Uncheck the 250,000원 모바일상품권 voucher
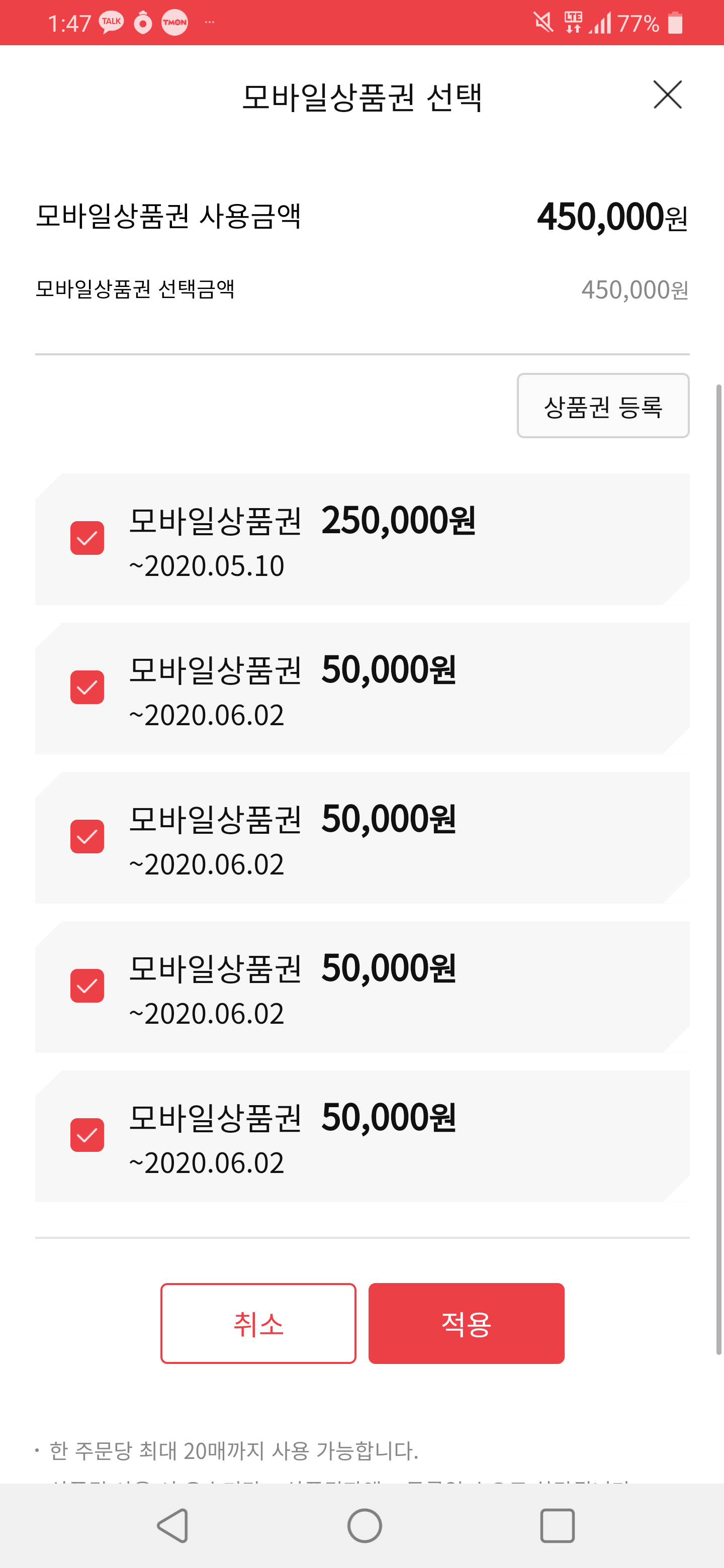The height and width of the screenshot is (1568, 724). pyautogui.click(x=87, y=538)
